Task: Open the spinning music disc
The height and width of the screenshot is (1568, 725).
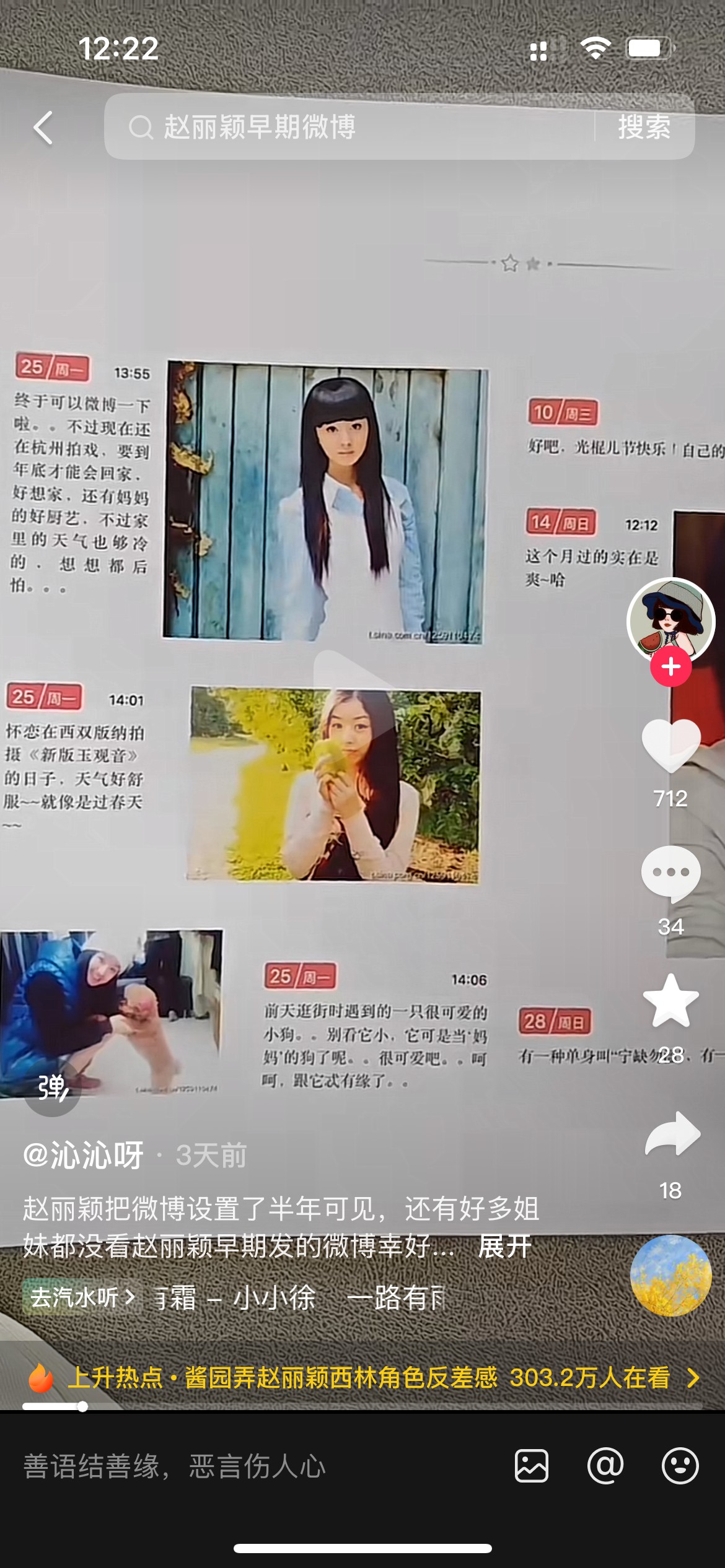Action: click(x=670, y=1275)
